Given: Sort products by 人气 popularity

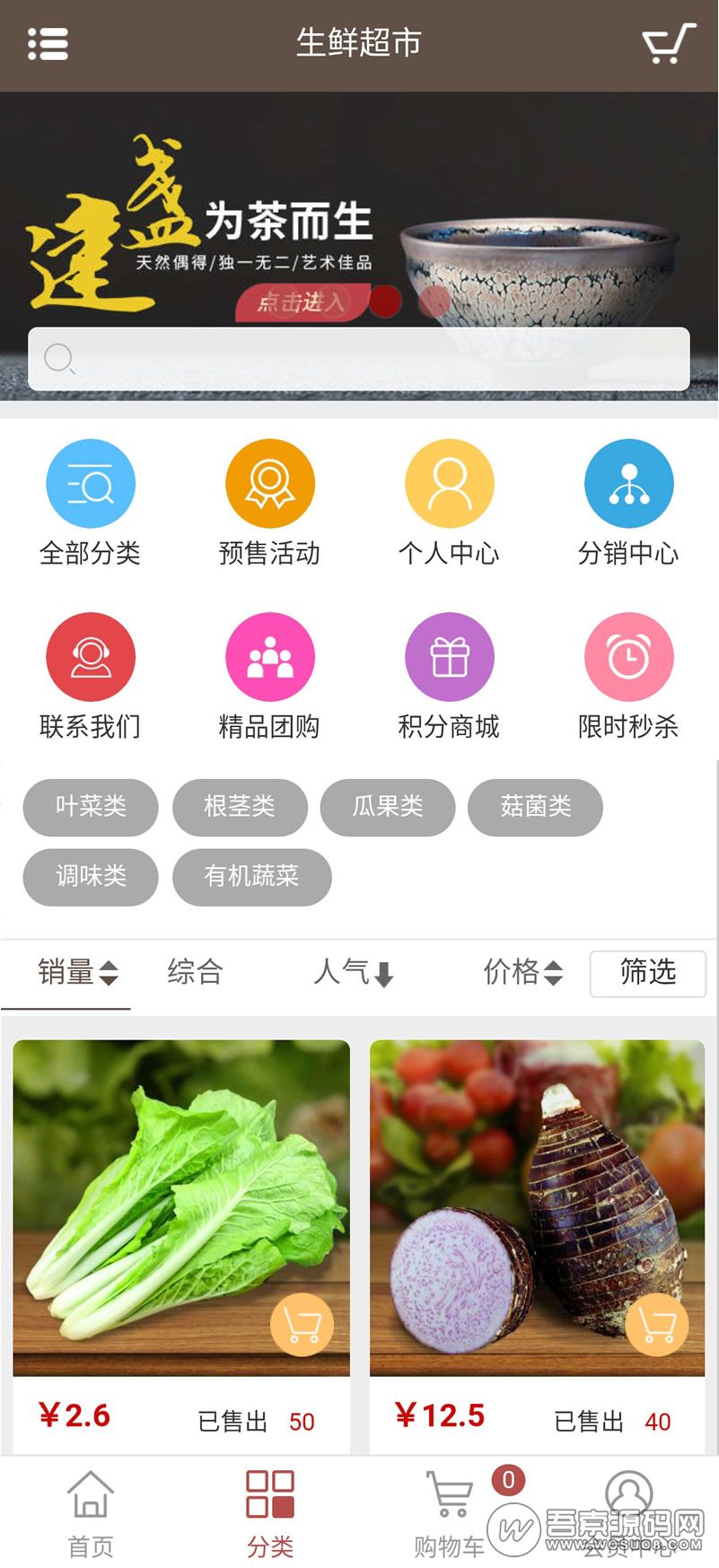Looking at the screenshot, I should click(354, 972).
